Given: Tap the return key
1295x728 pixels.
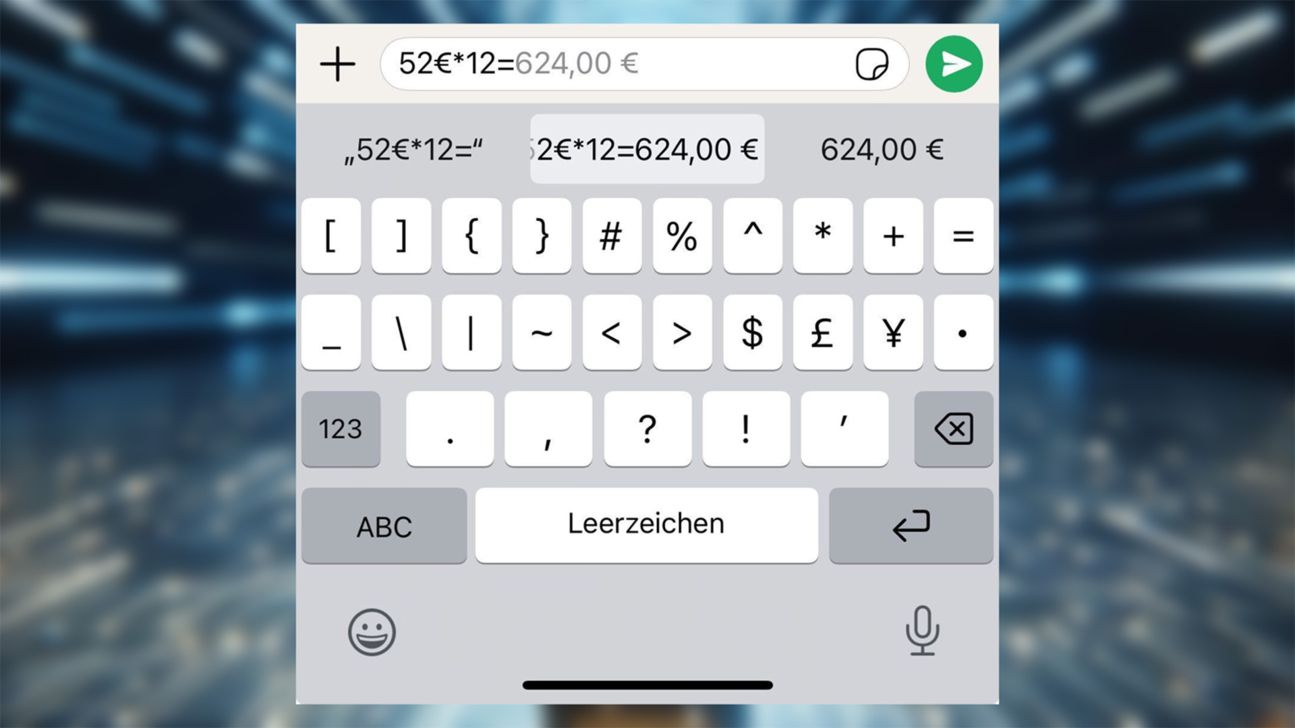Looking at the screenshot, I should coord(911,526).
